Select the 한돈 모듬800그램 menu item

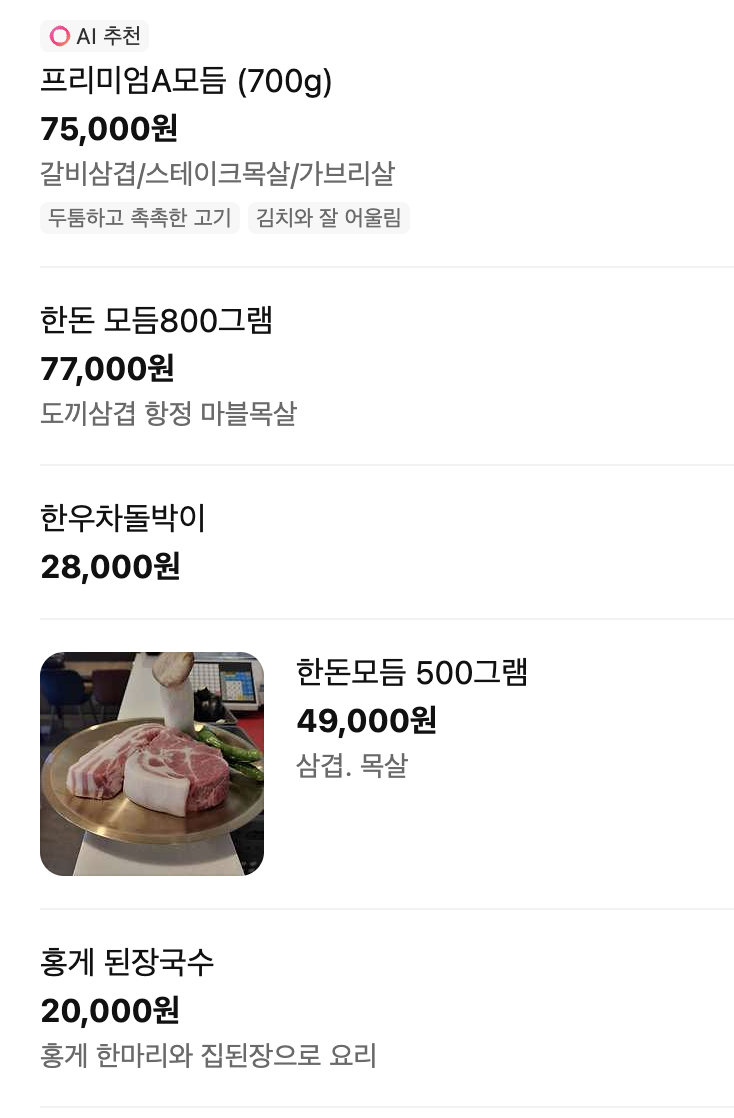click(x=156, y=321)
